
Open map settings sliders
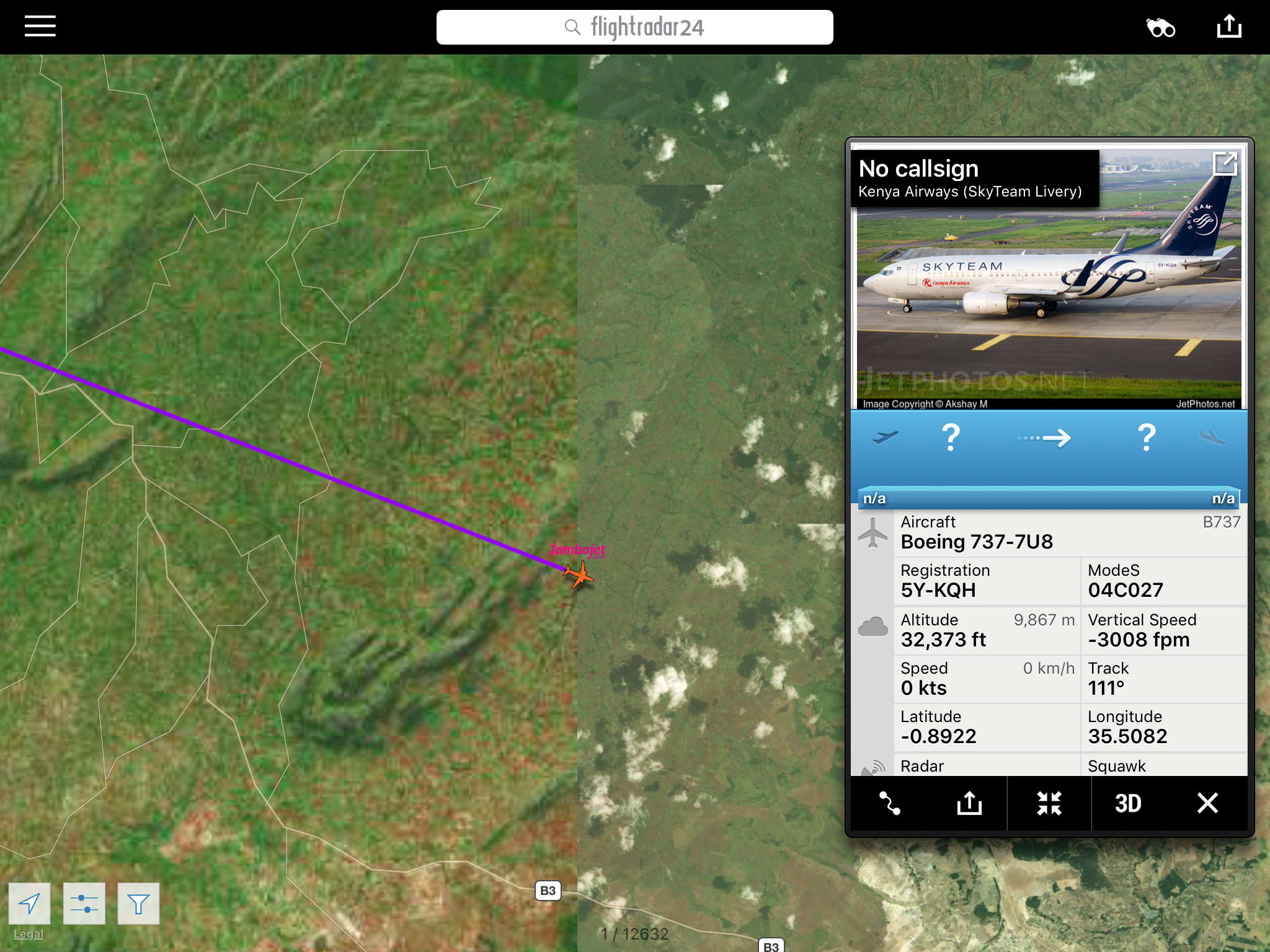click(84, 903)
